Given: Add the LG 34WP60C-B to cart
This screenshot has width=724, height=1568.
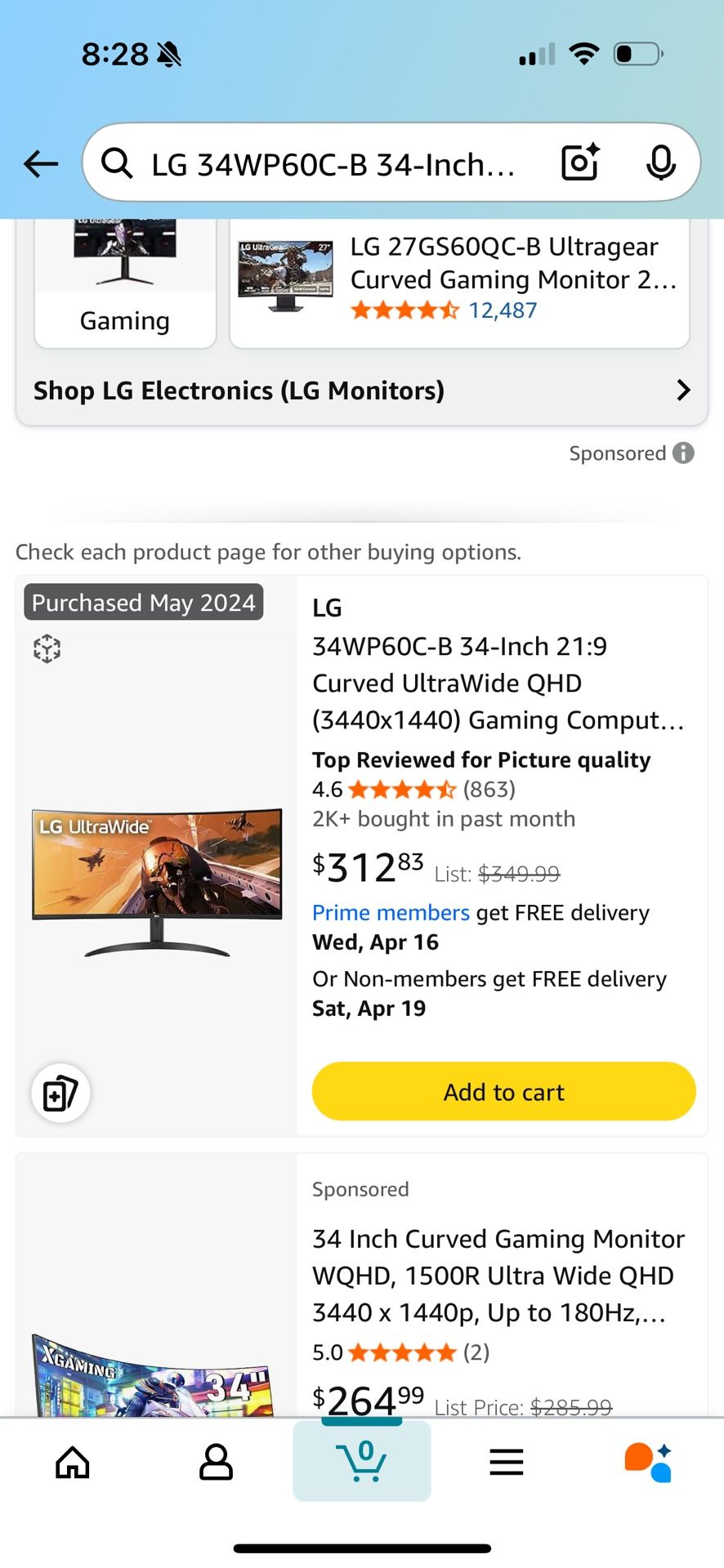Looking at the screenshot, I should click(503, 1091).
